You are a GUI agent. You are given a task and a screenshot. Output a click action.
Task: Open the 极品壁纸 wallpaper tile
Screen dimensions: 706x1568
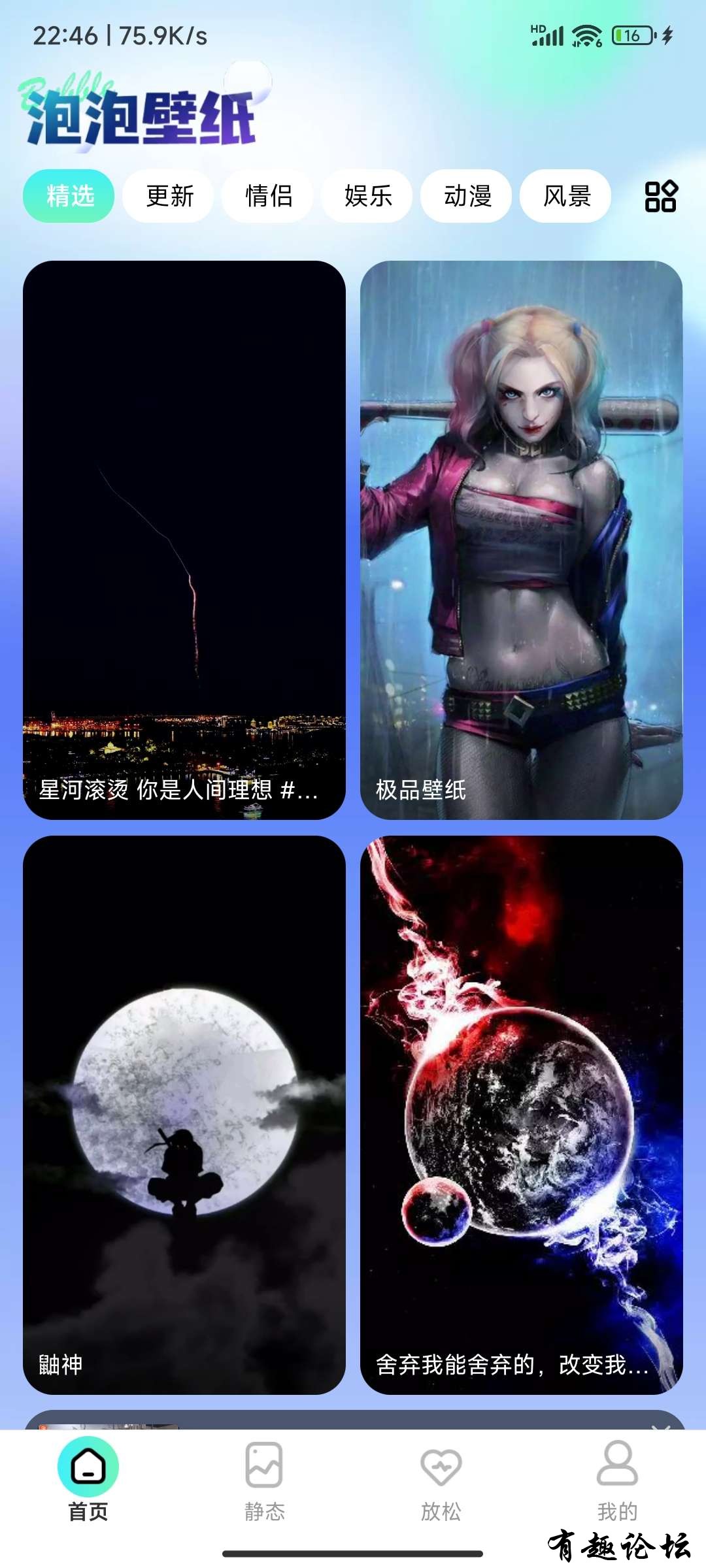click(x=521, y=540)
